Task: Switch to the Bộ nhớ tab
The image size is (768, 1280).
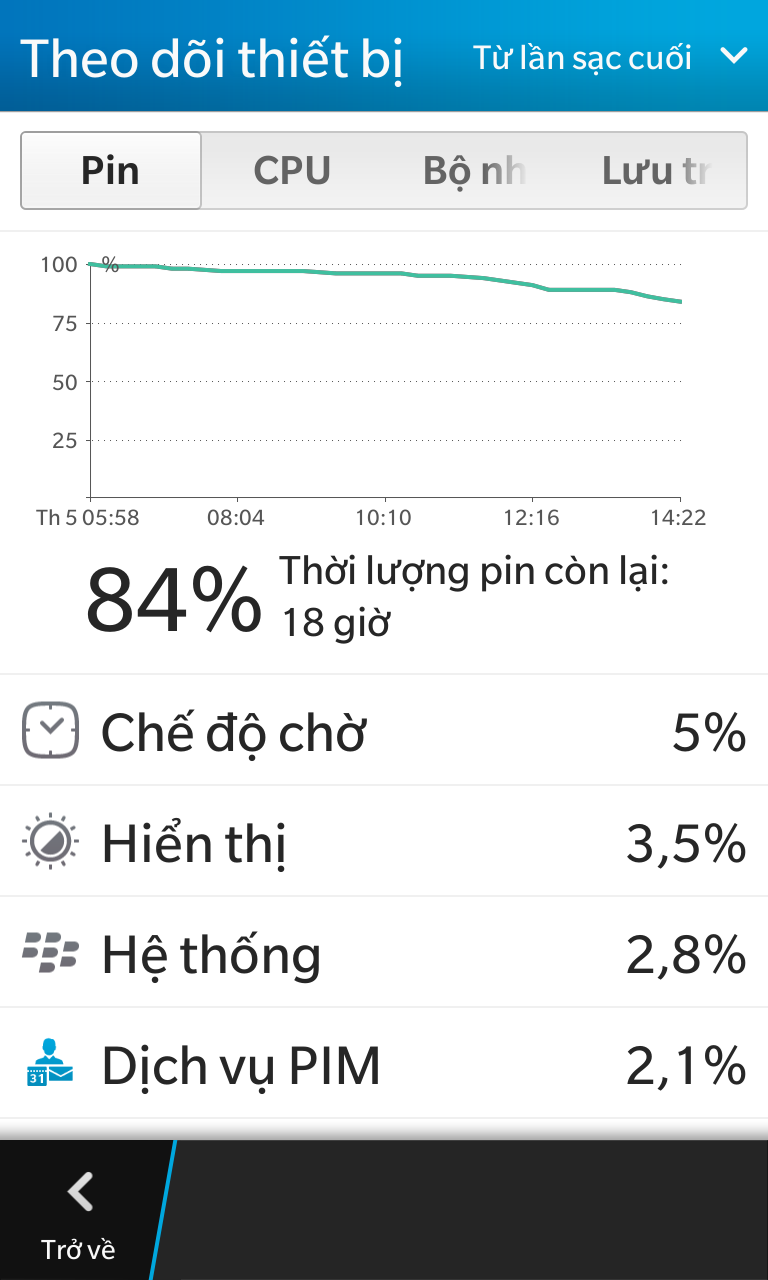Action: pos(474,170)
